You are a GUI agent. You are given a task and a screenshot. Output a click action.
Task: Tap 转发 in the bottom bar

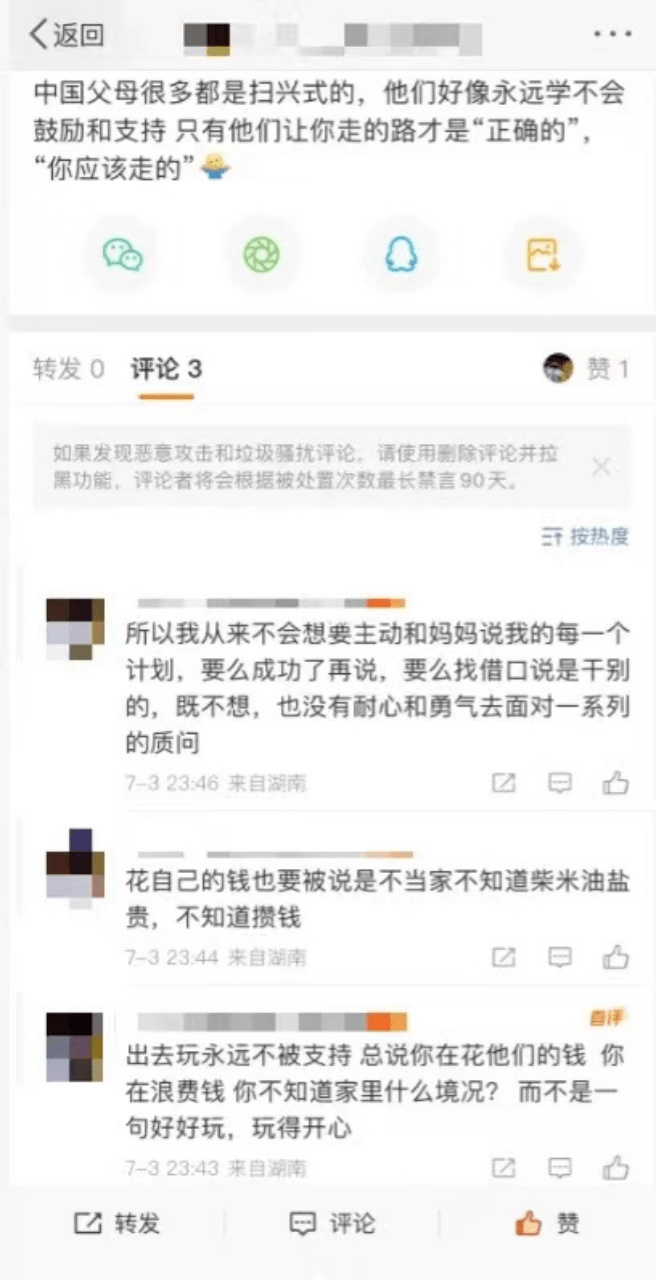click(x=118, y=1223)
